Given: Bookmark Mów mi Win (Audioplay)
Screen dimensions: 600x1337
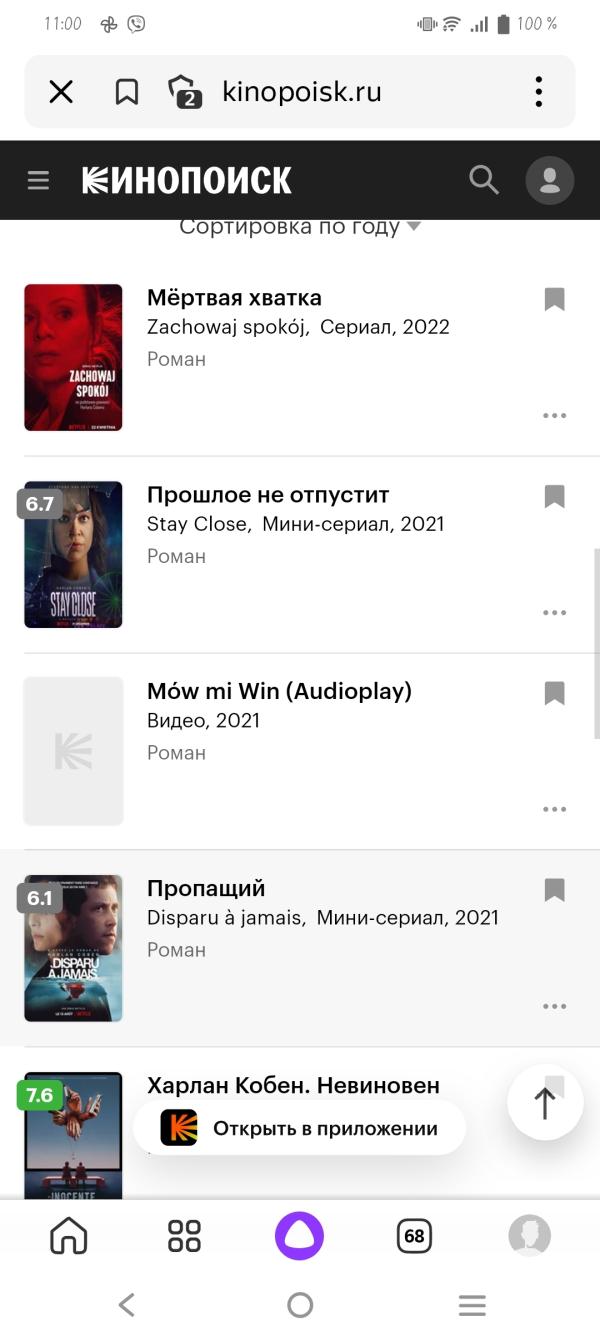Looking at the screenshot, I should tap(555, 693).
